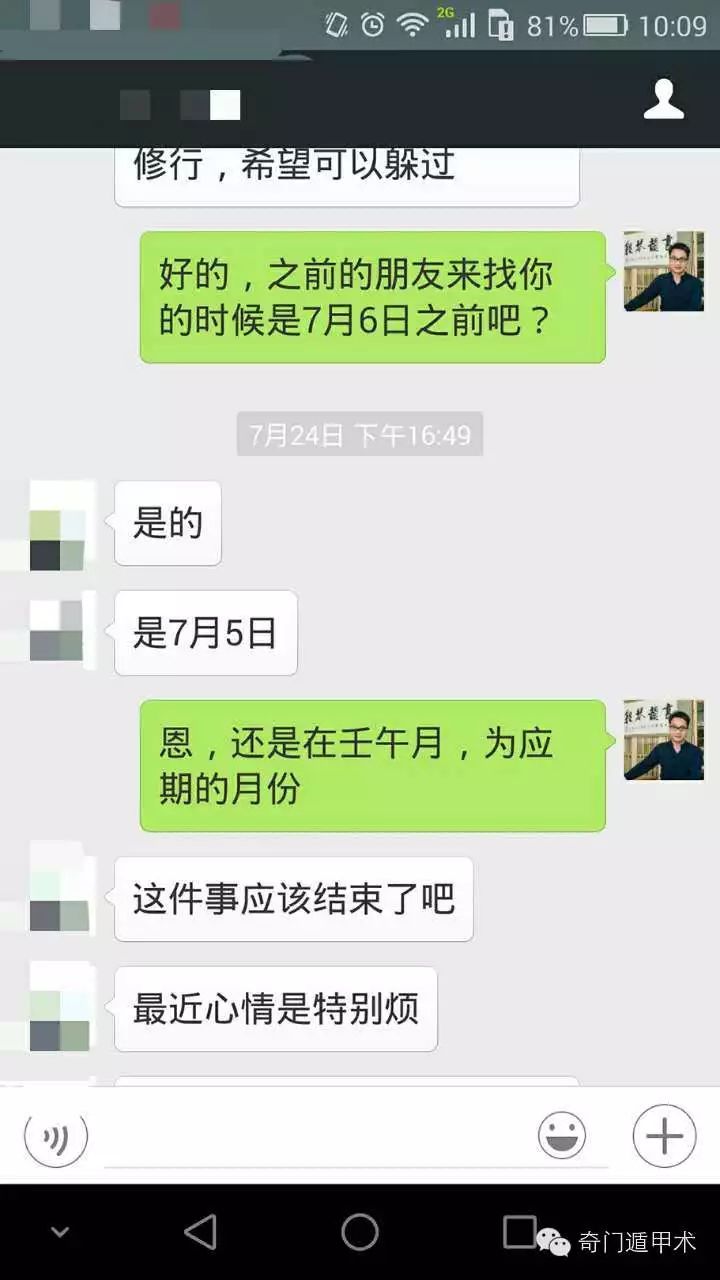The image size is (720, 1280).
Task: Open contact avatar next to 是7月5日
Action: 58,632
